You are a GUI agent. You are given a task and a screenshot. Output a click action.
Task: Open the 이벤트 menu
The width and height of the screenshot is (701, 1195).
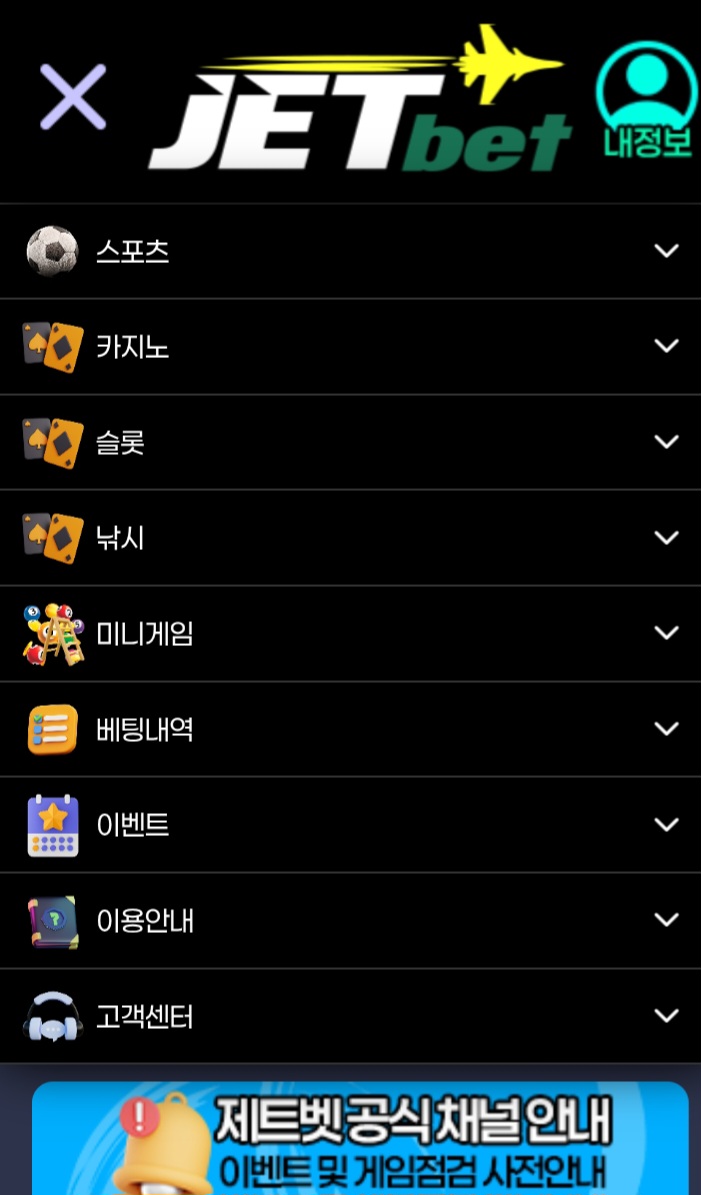click(x=350, y=825)
